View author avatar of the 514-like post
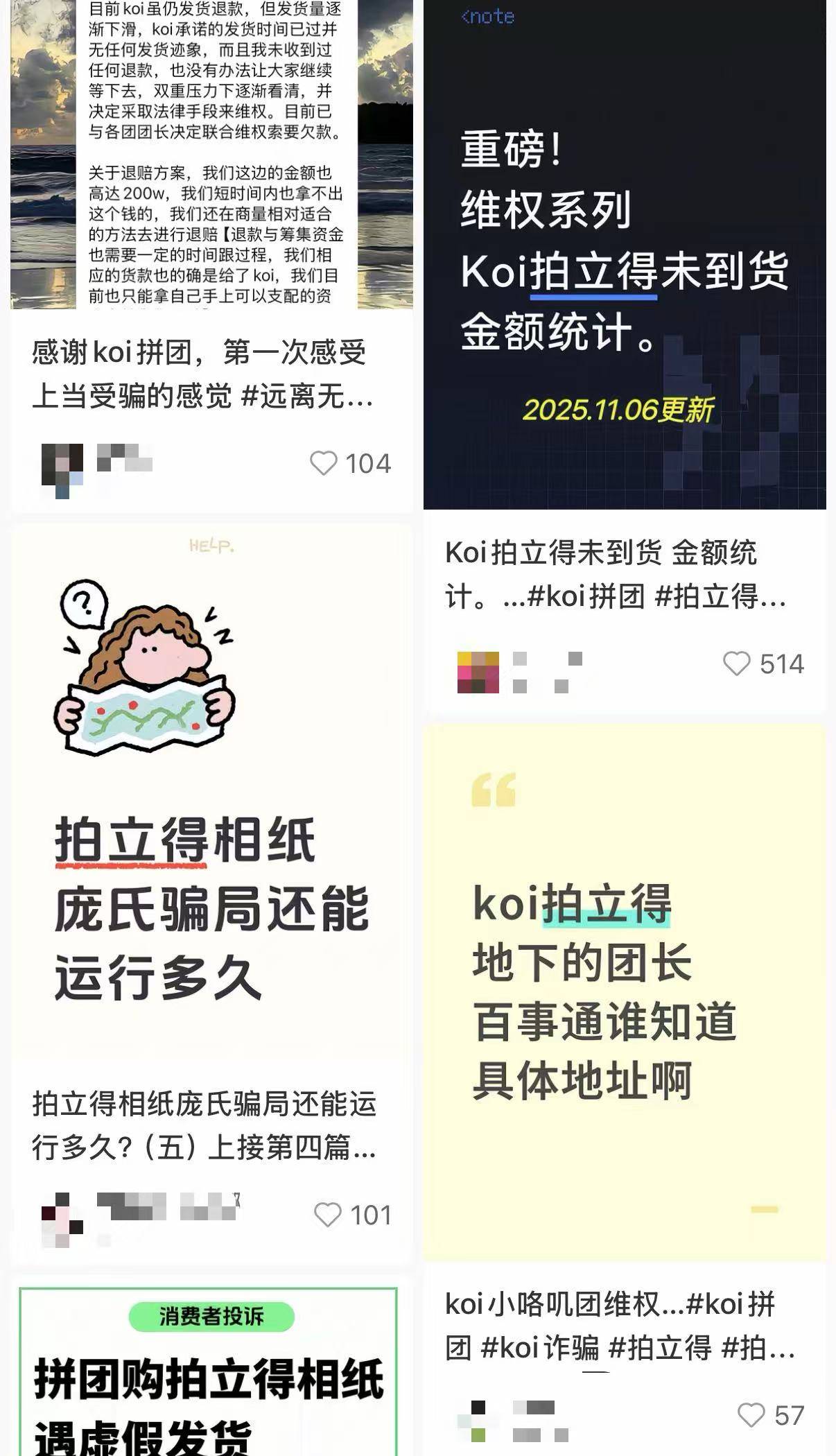This screenshot has height=1456, width=836. (x=478, y=672)
